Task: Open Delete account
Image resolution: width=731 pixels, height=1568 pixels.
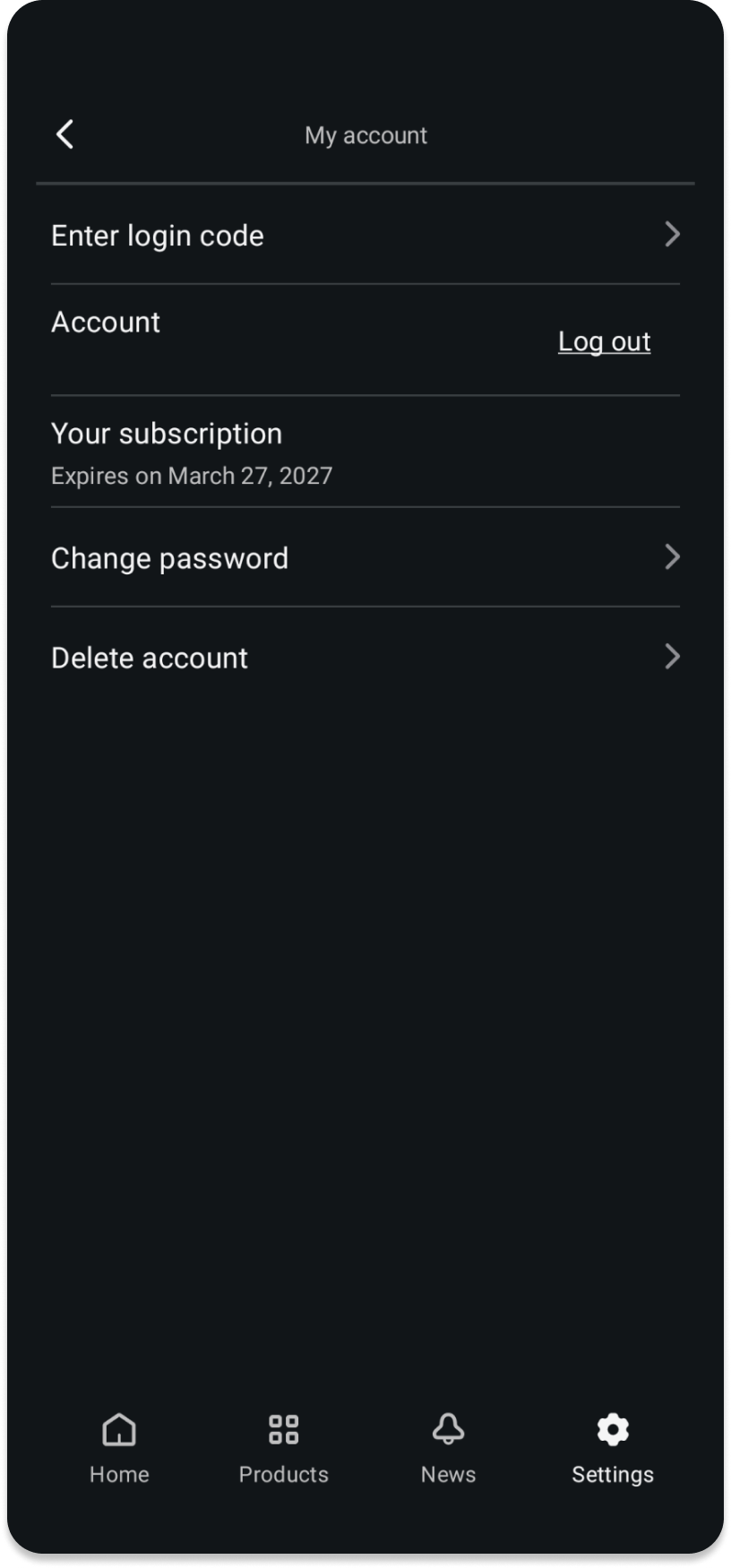Action: (x=365, y=658)
